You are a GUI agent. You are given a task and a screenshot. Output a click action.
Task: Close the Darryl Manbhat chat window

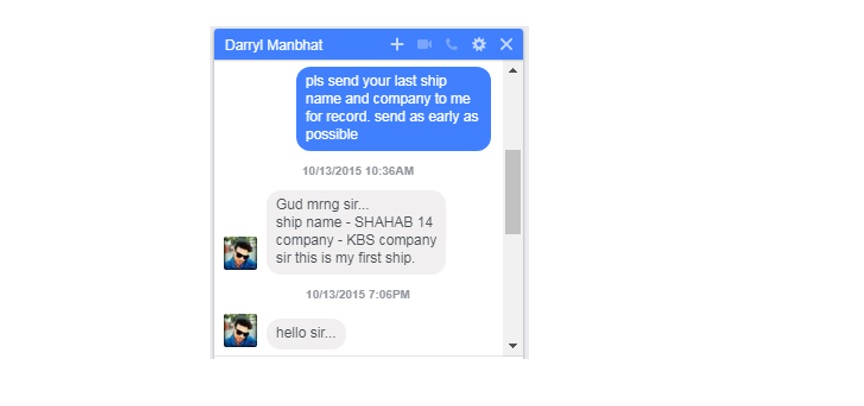pos(506,45)
